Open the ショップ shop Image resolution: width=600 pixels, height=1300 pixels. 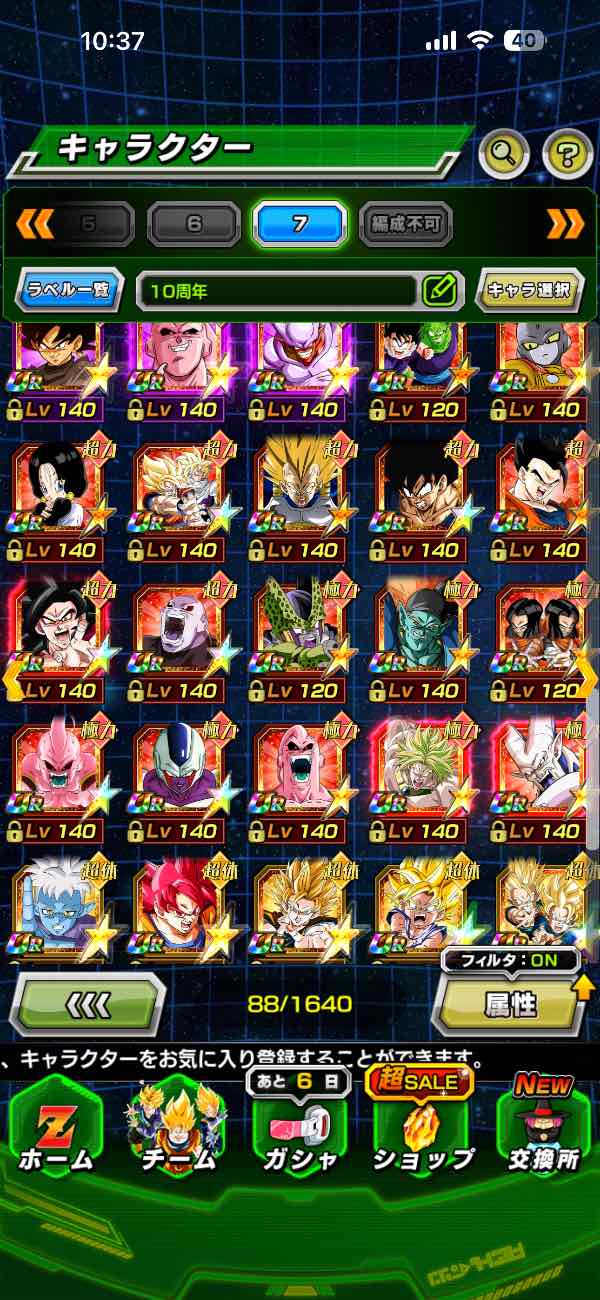pos(422,1130)
